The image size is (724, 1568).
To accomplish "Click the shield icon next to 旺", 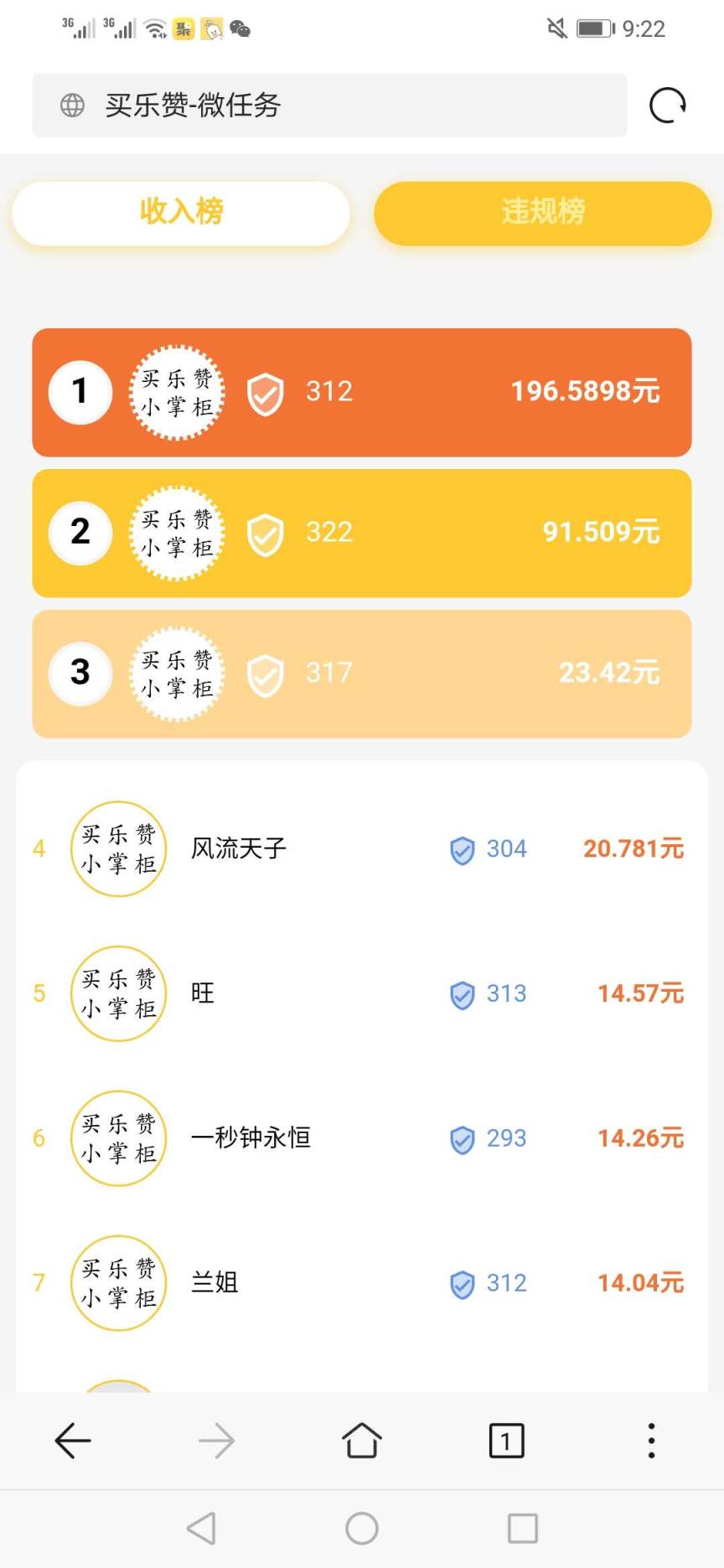I will (462, 995).
